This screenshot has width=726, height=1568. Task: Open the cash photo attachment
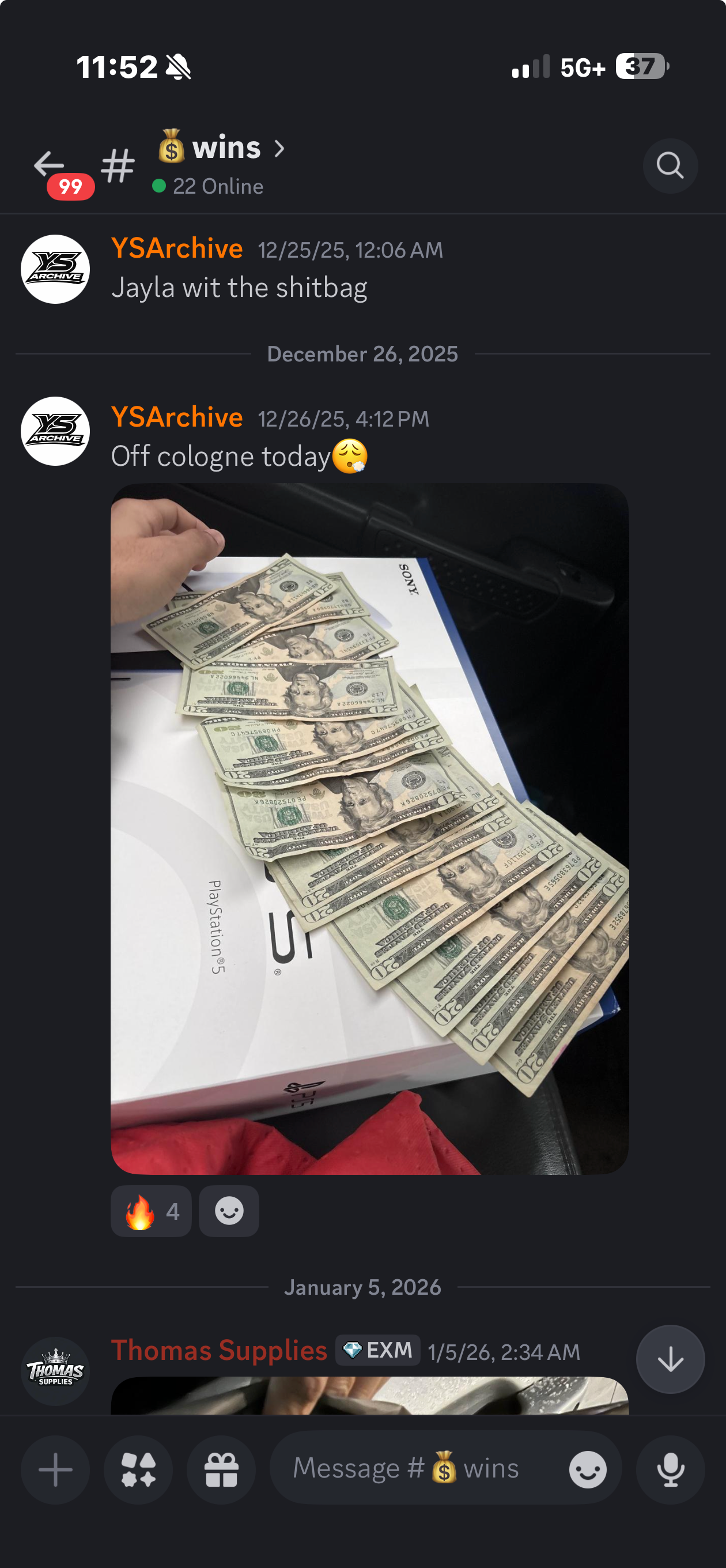(x=369, y=828)
